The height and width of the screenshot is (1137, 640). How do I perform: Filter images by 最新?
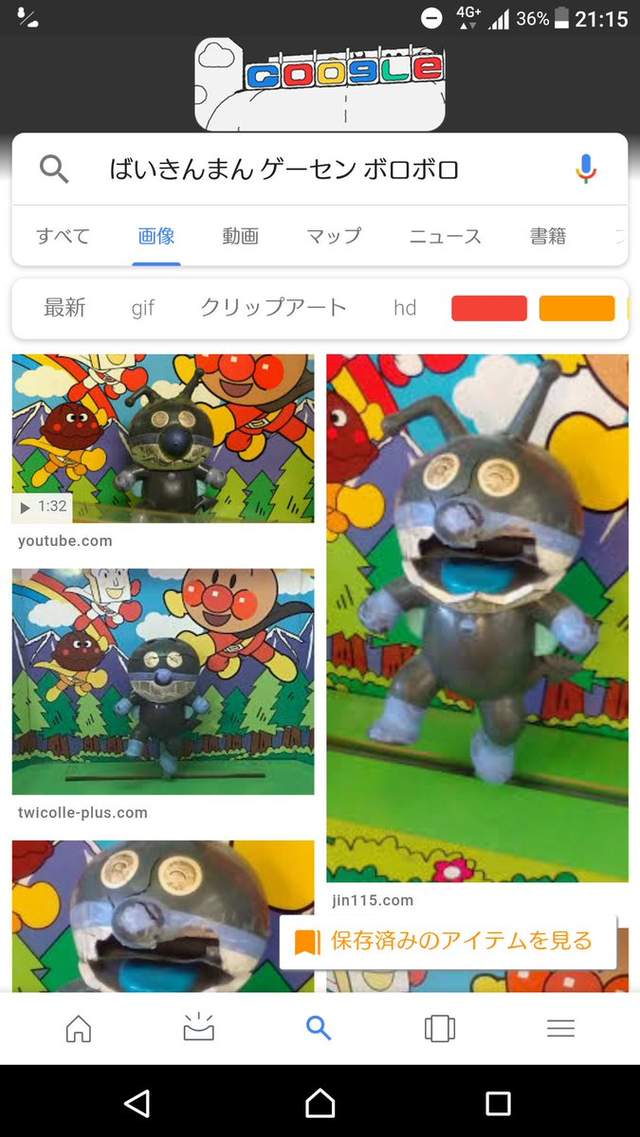tap(65, 308)
